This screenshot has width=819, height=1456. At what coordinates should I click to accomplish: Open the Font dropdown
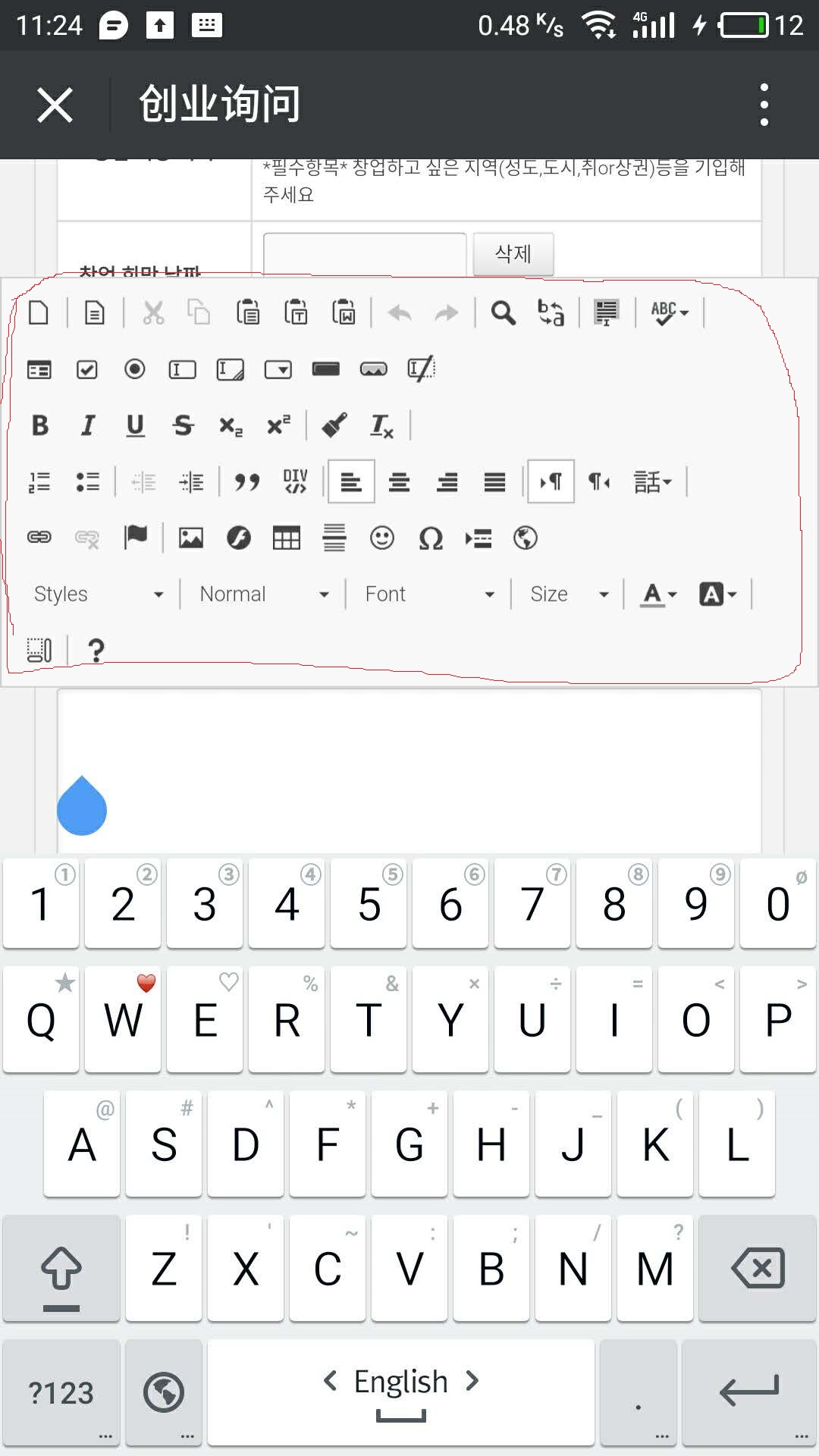coord(428,595)
